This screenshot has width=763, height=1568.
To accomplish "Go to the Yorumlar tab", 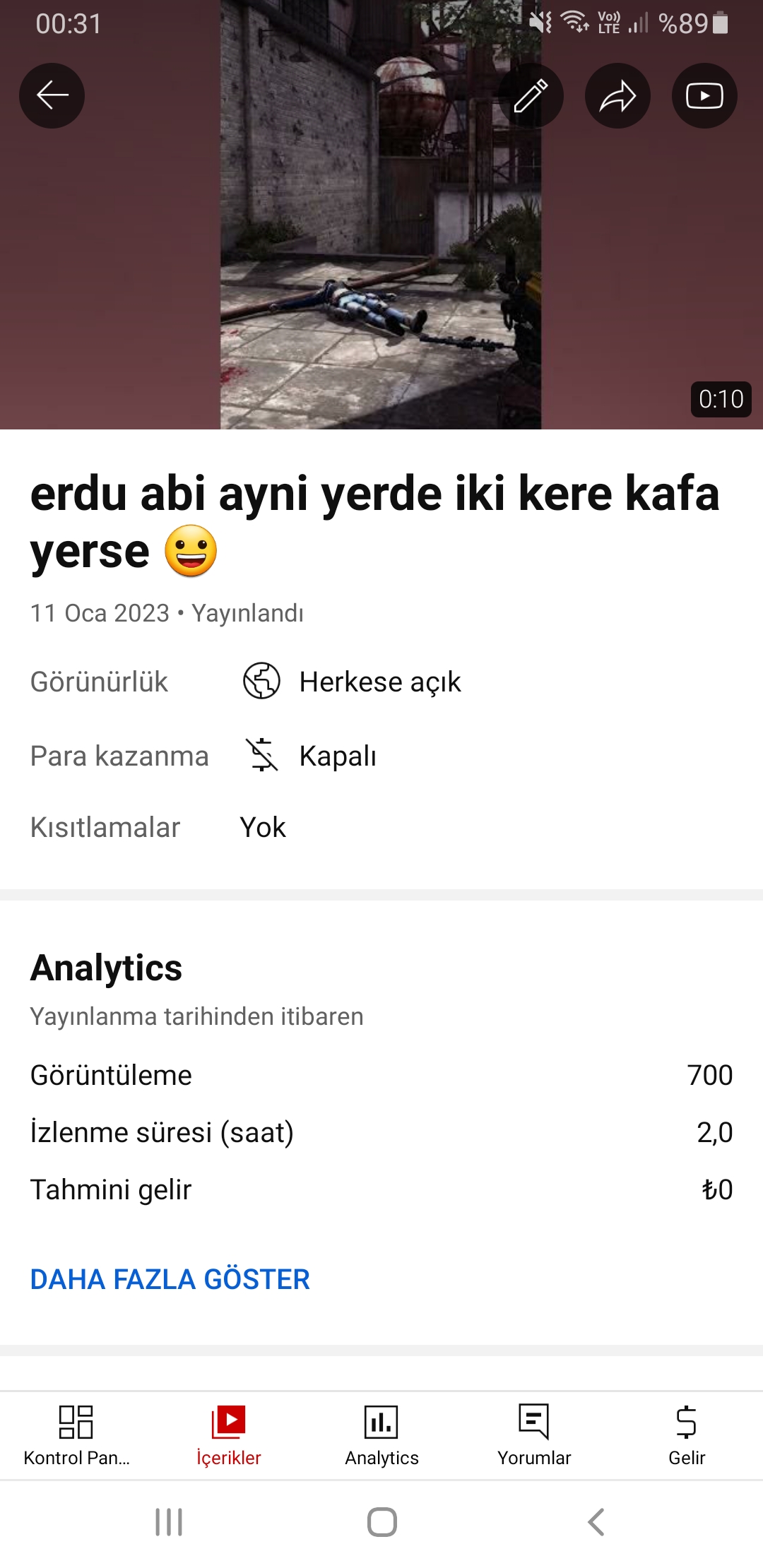I will 534,1436.
